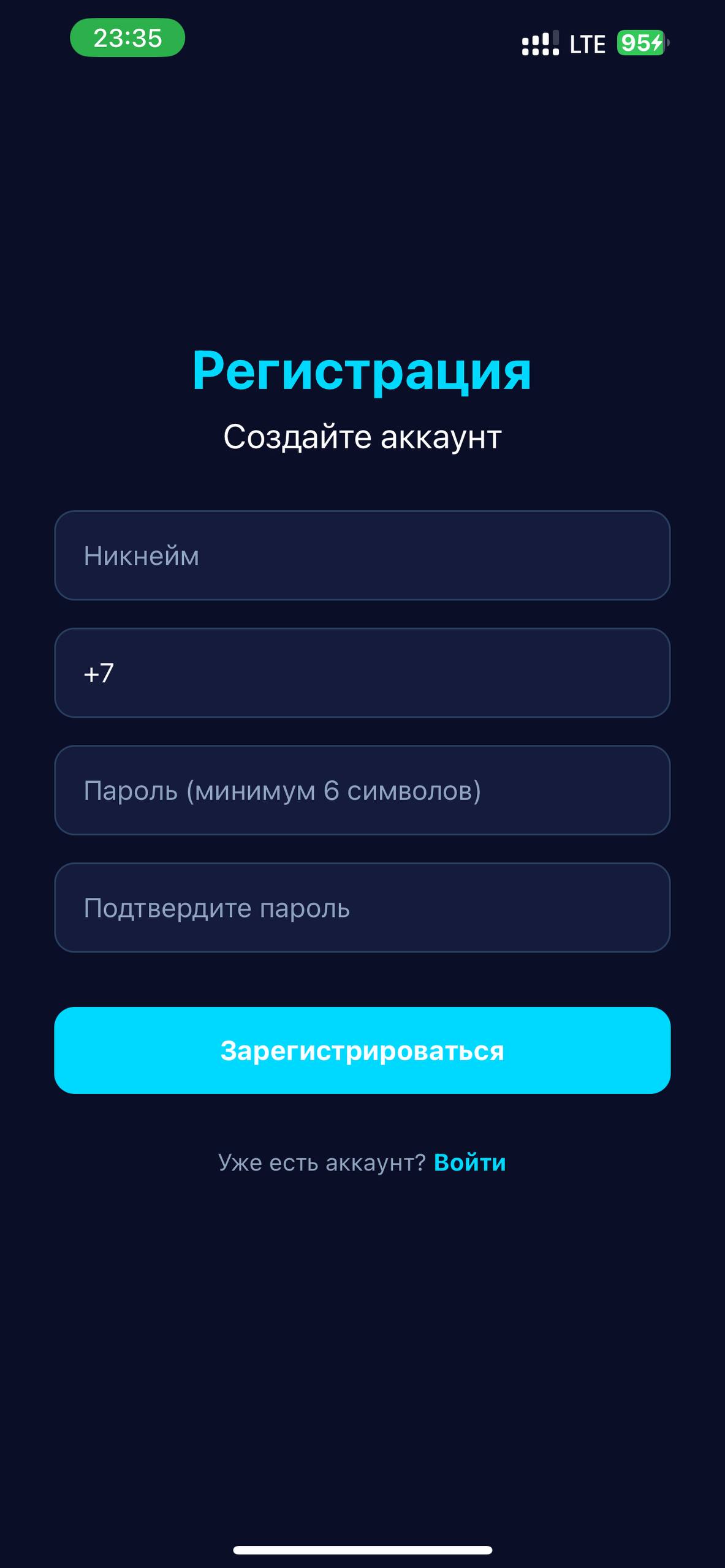Viewport: 725px width, 1568px height.
Task: Click the Пароль (минимум 6 символов) field
Action: pos(362,790)
